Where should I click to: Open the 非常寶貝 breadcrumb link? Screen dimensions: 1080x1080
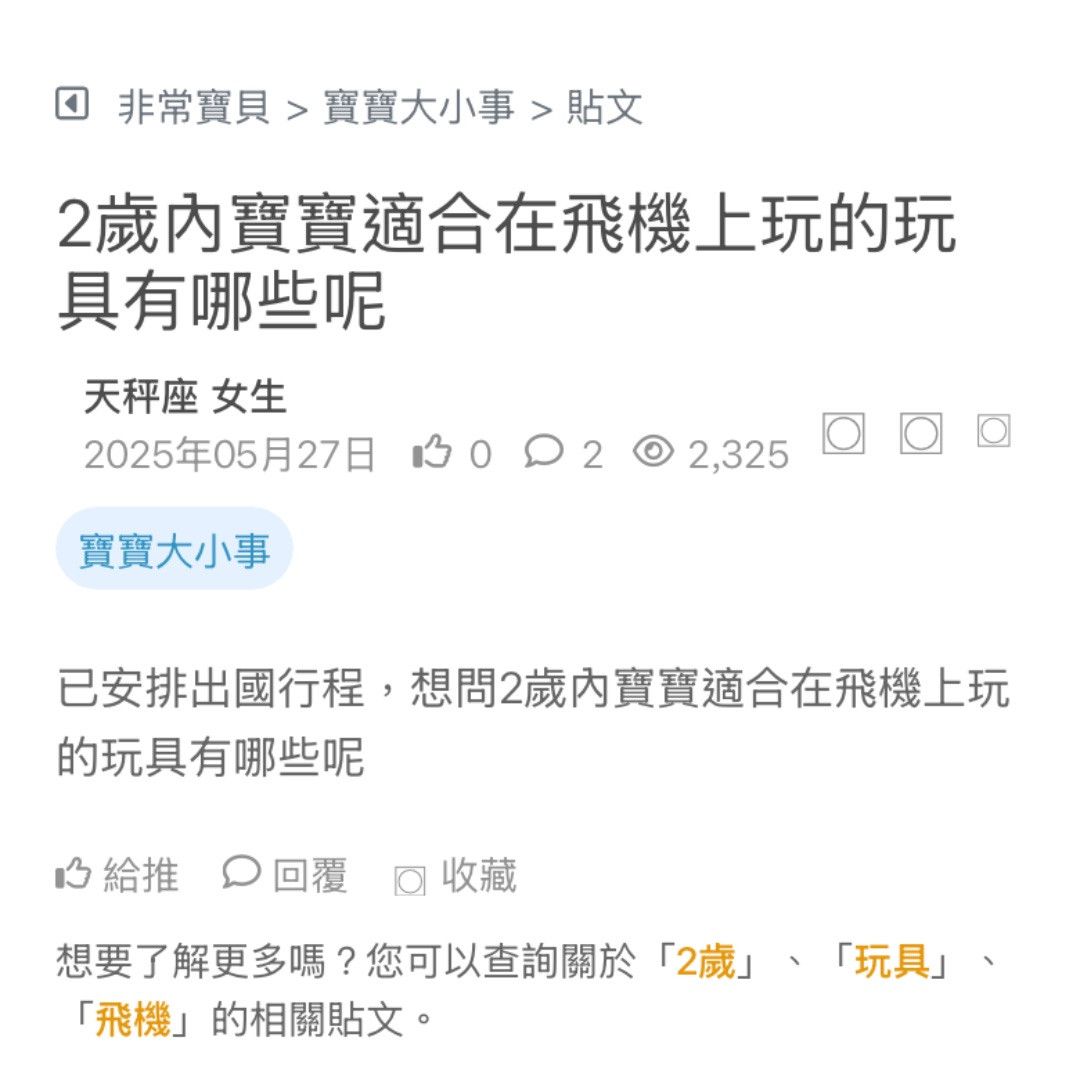(194, 107)
